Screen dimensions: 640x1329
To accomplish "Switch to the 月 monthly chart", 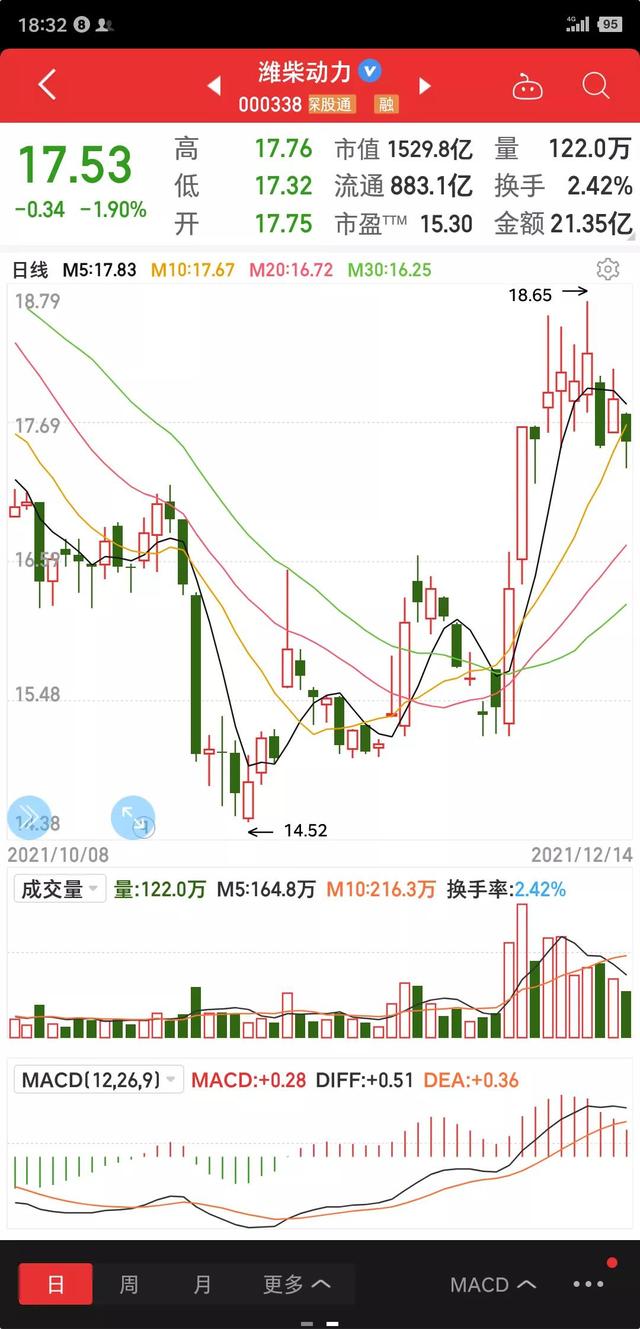I will pyautogui.click(x=202, y=1284).
